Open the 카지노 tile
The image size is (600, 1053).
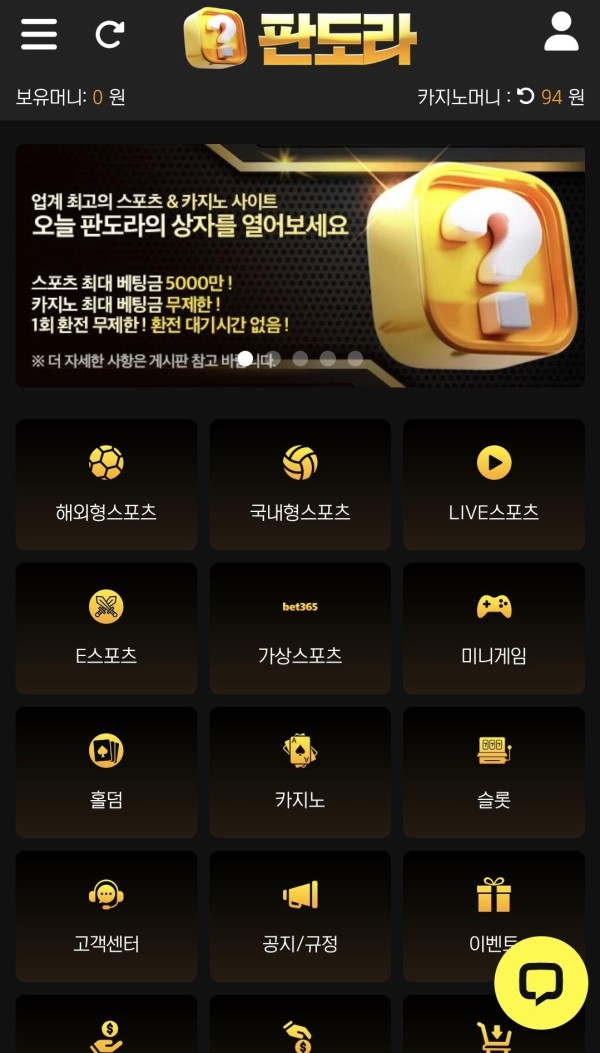click(x=300, y=772)
